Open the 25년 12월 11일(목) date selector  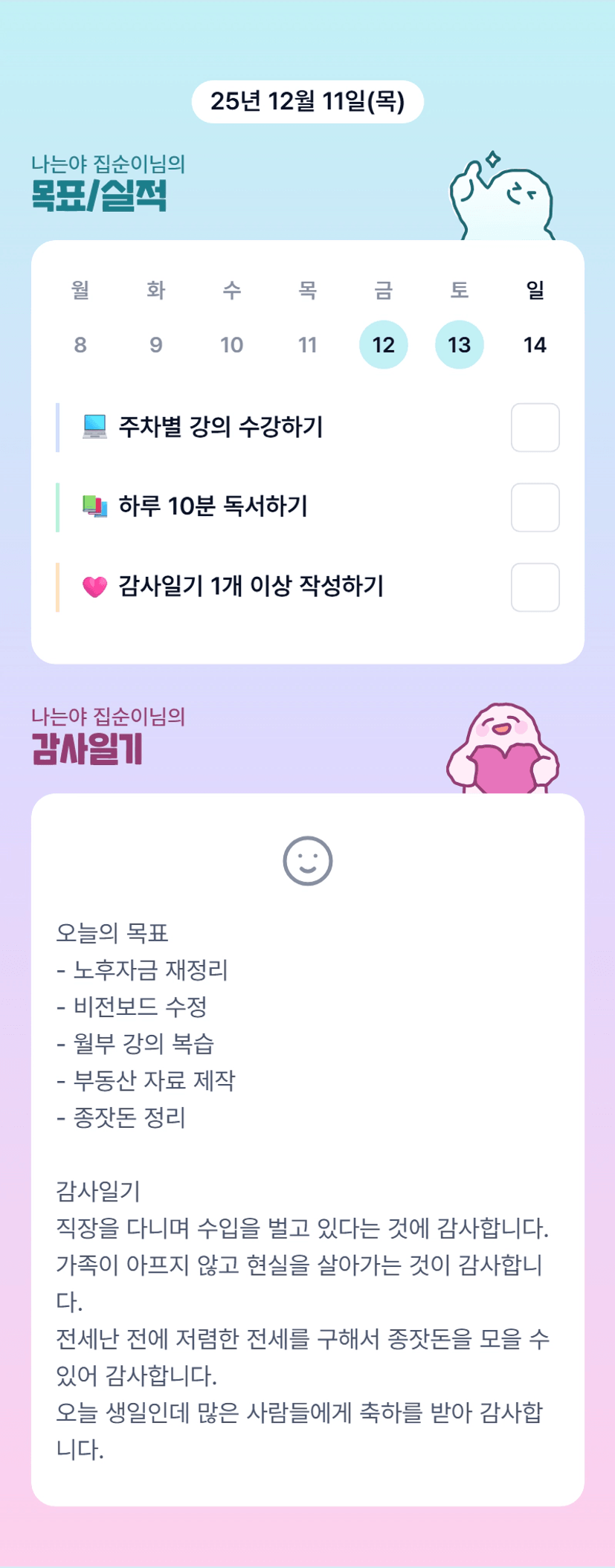308,102
